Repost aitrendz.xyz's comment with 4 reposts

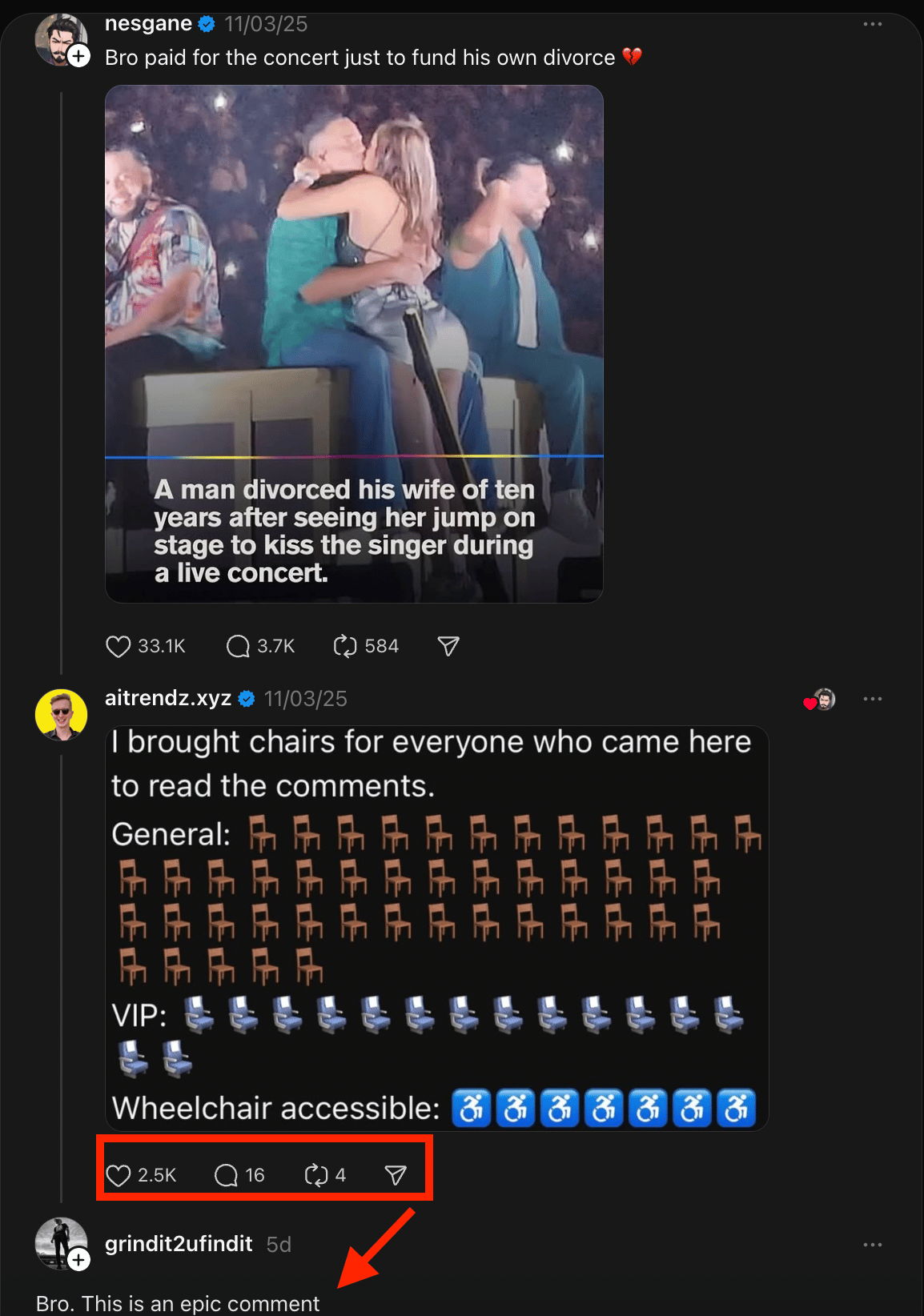tap(316, 1175)
